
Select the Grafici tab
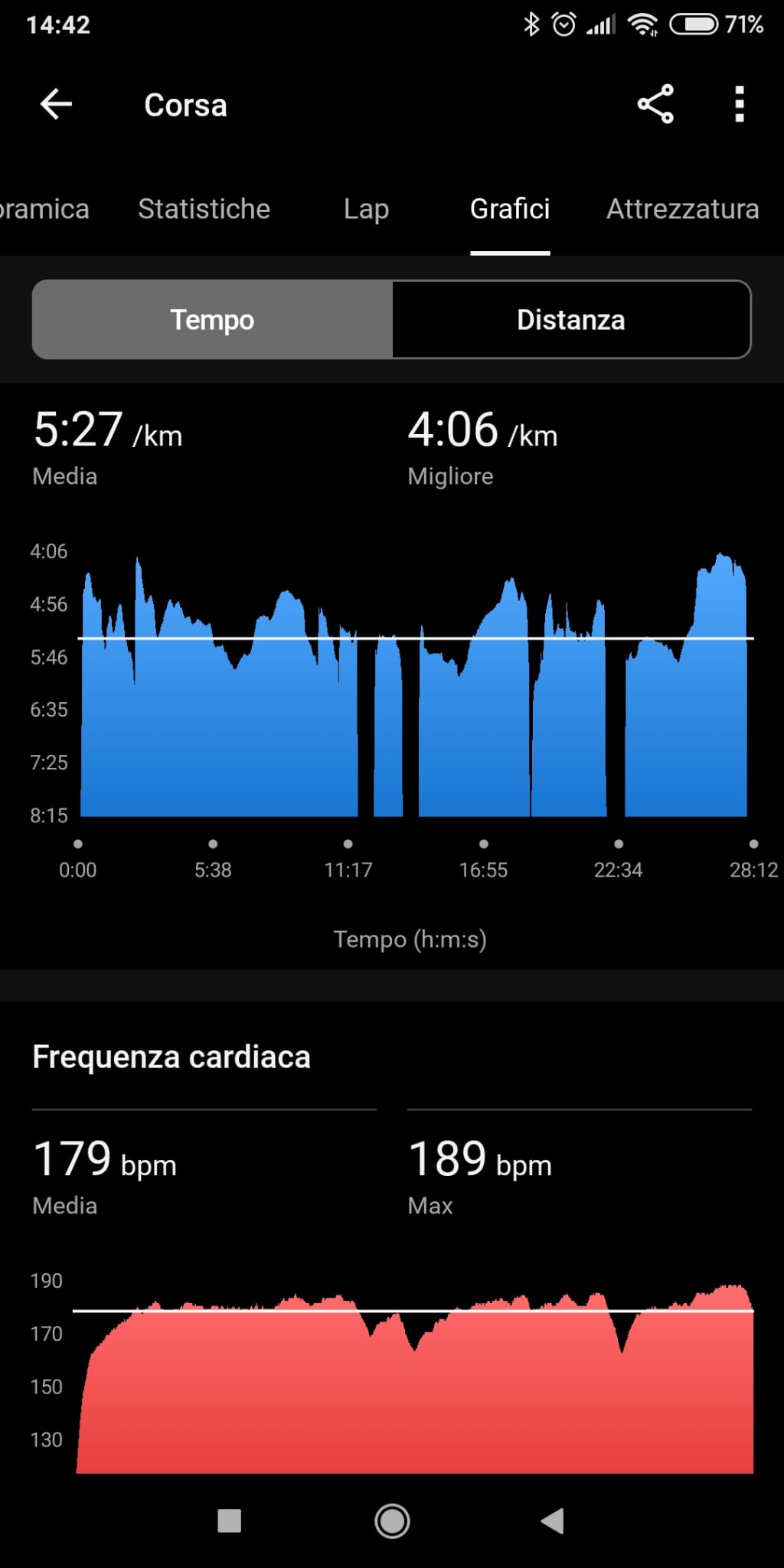tap(510, 209)
